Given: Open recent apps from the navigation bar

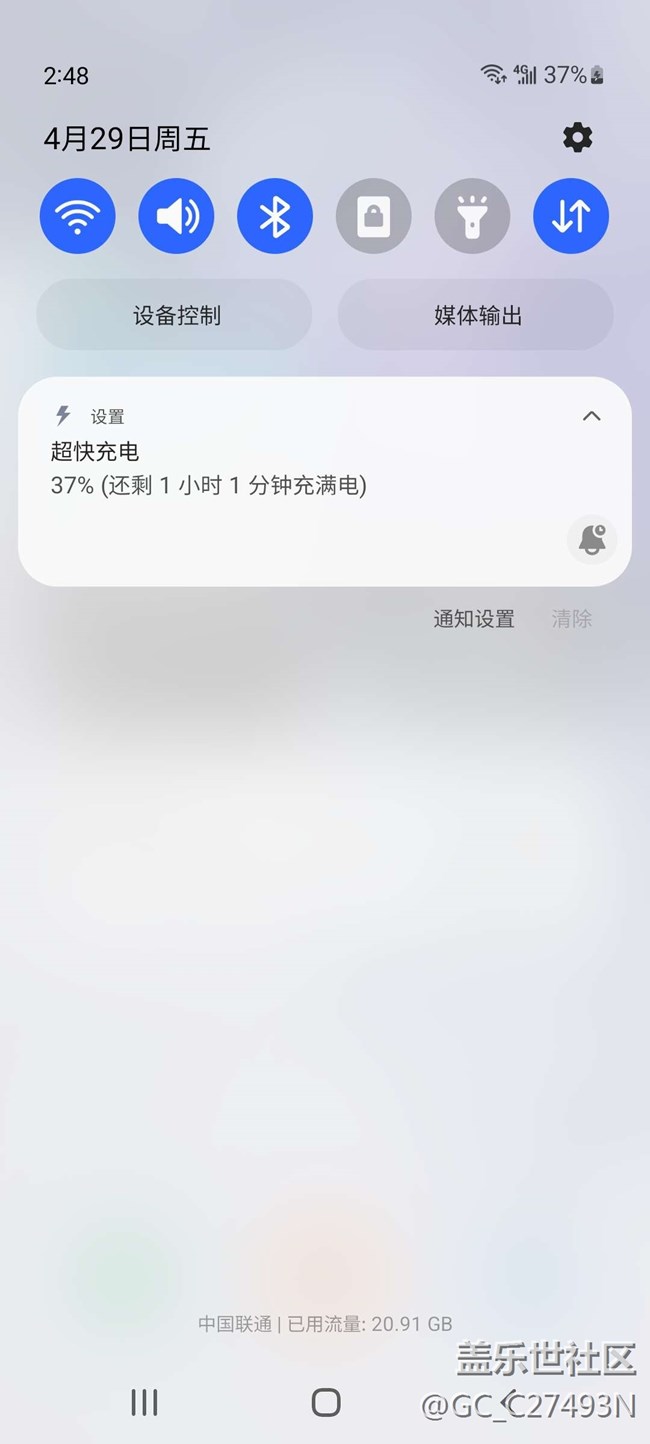Looking at the screenshot, I should click(145, 1402).
